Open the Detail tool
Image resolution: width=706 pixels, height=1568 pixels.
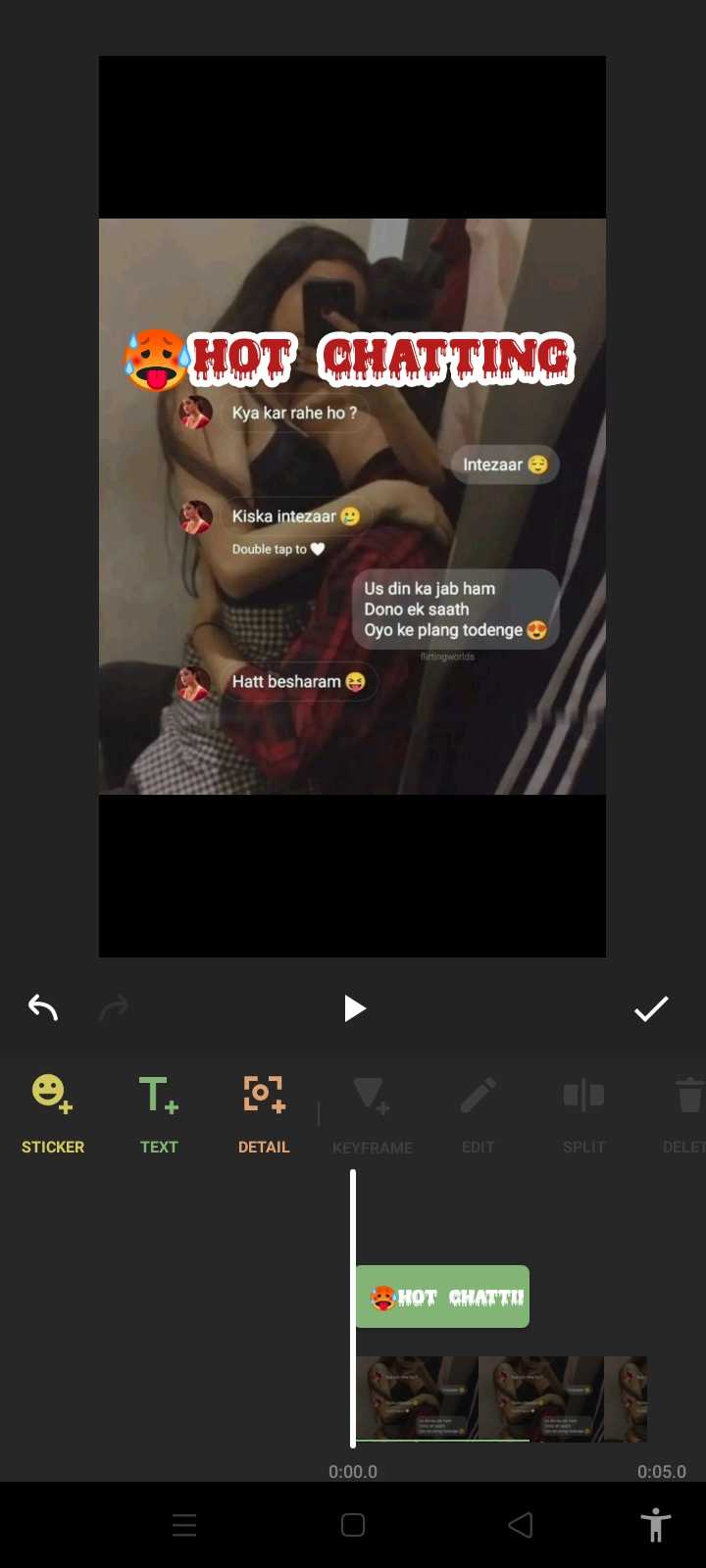pyautogui.click(x=264, y=1114)
